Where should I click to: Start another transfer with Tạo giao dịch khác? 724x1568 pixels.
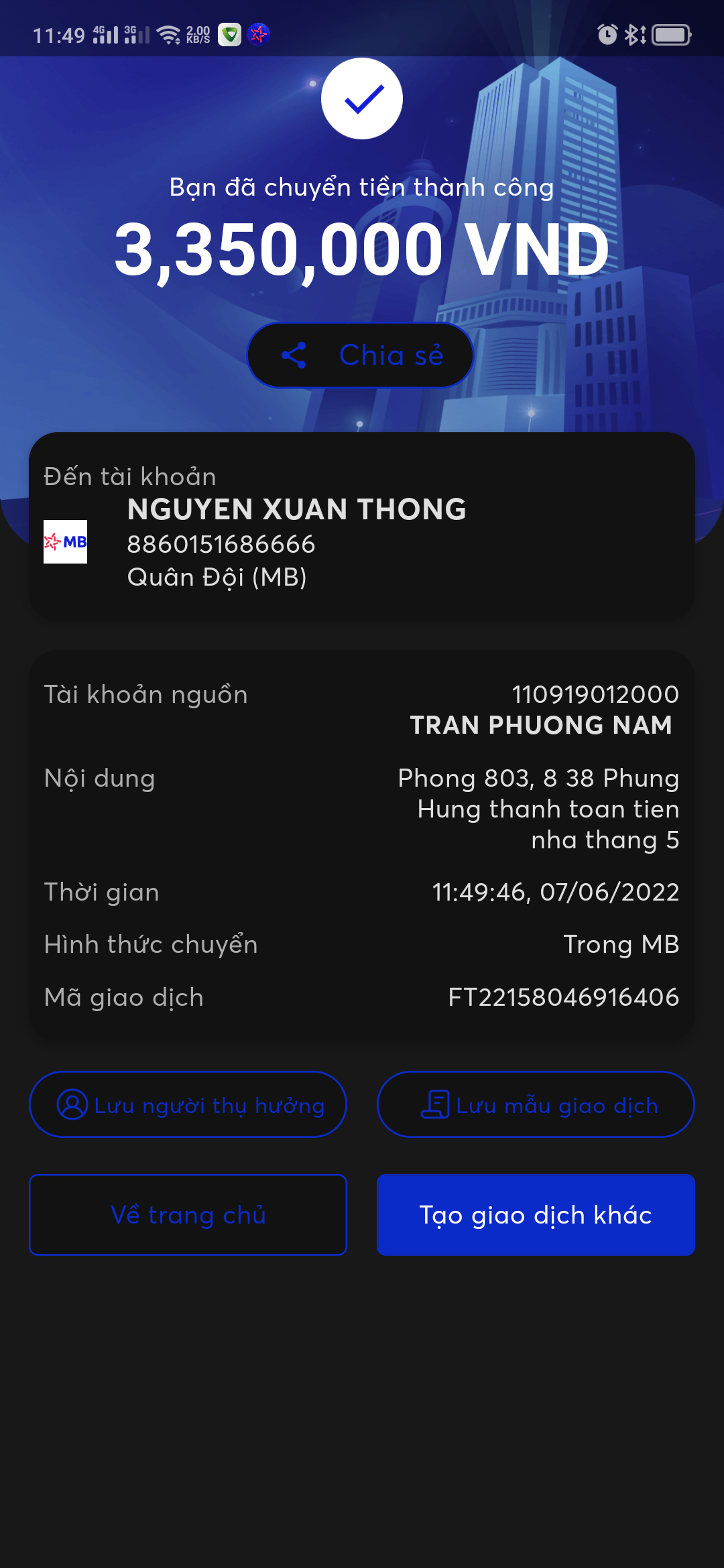point(536,1215)
